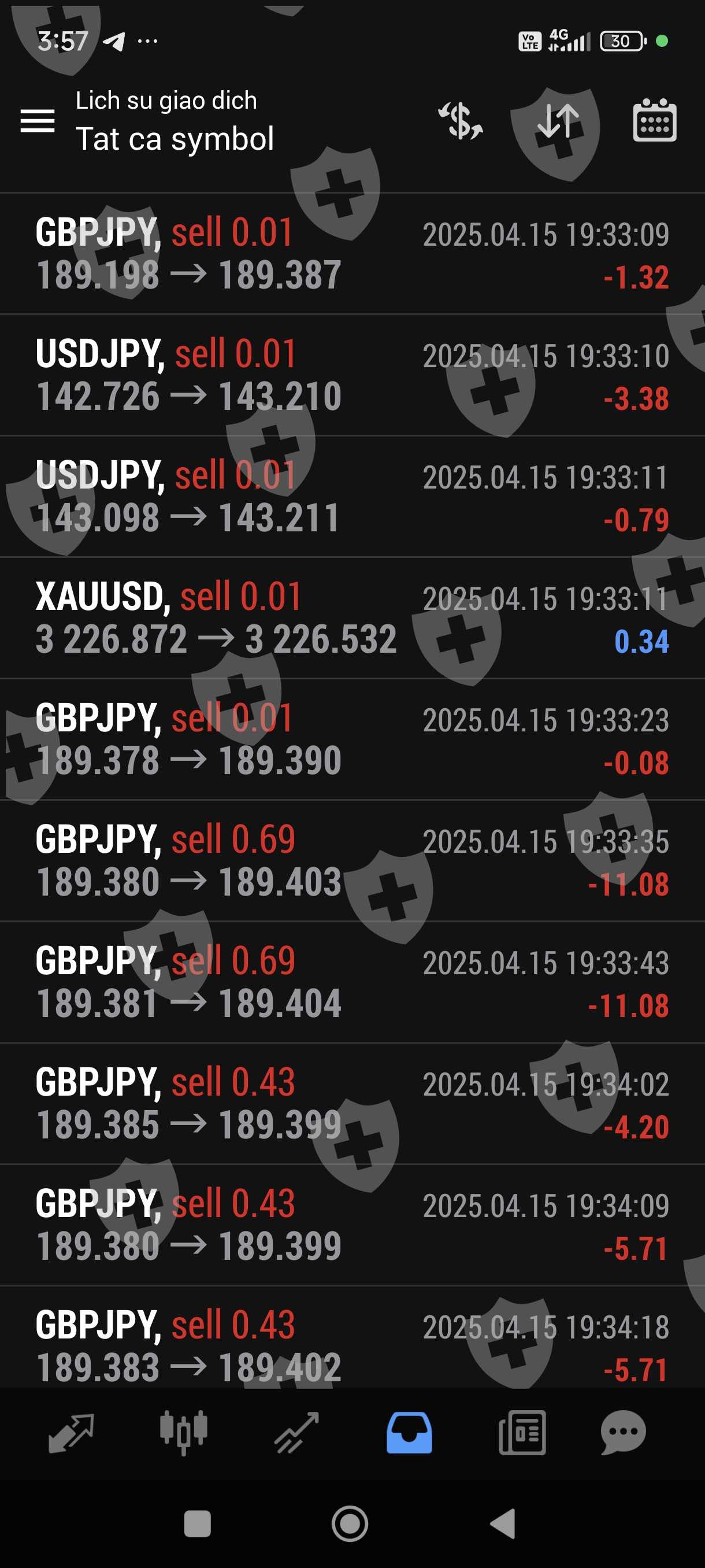Screen dimensions: 705x1568
Task: View the GBPJPY trade with -0.08 loss
Action: point(352,739)
